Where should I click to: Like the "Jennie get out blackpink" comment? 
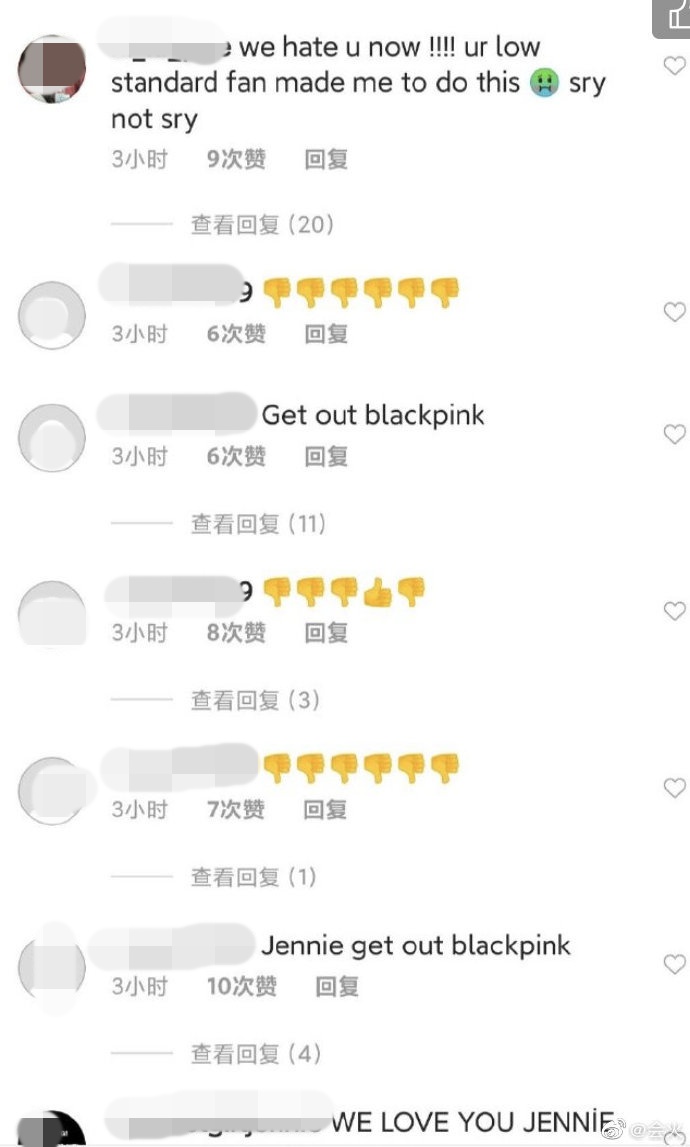click(675, 964)
